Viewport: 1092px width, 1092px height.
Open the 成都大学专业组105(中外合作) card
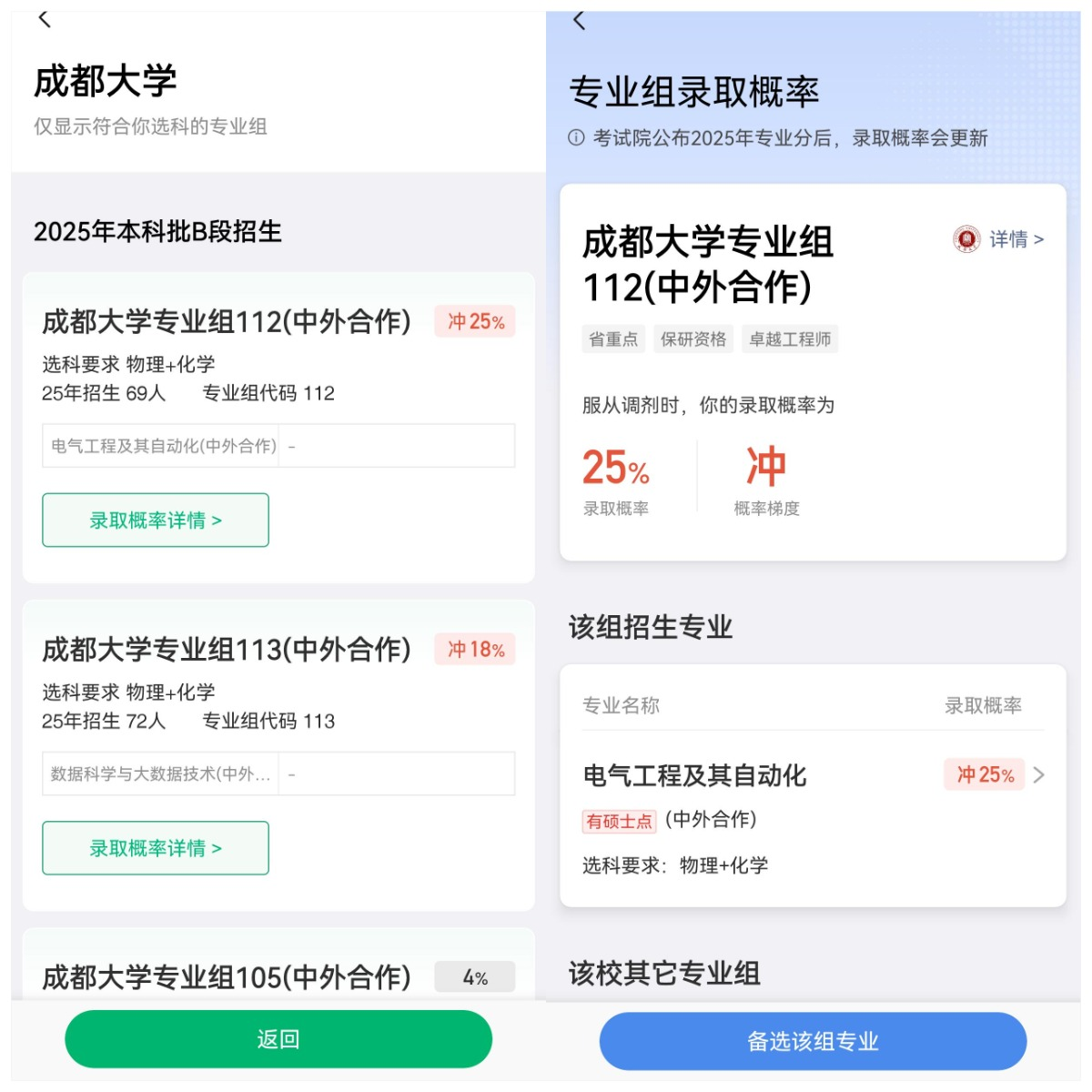[x=227, y=976]
